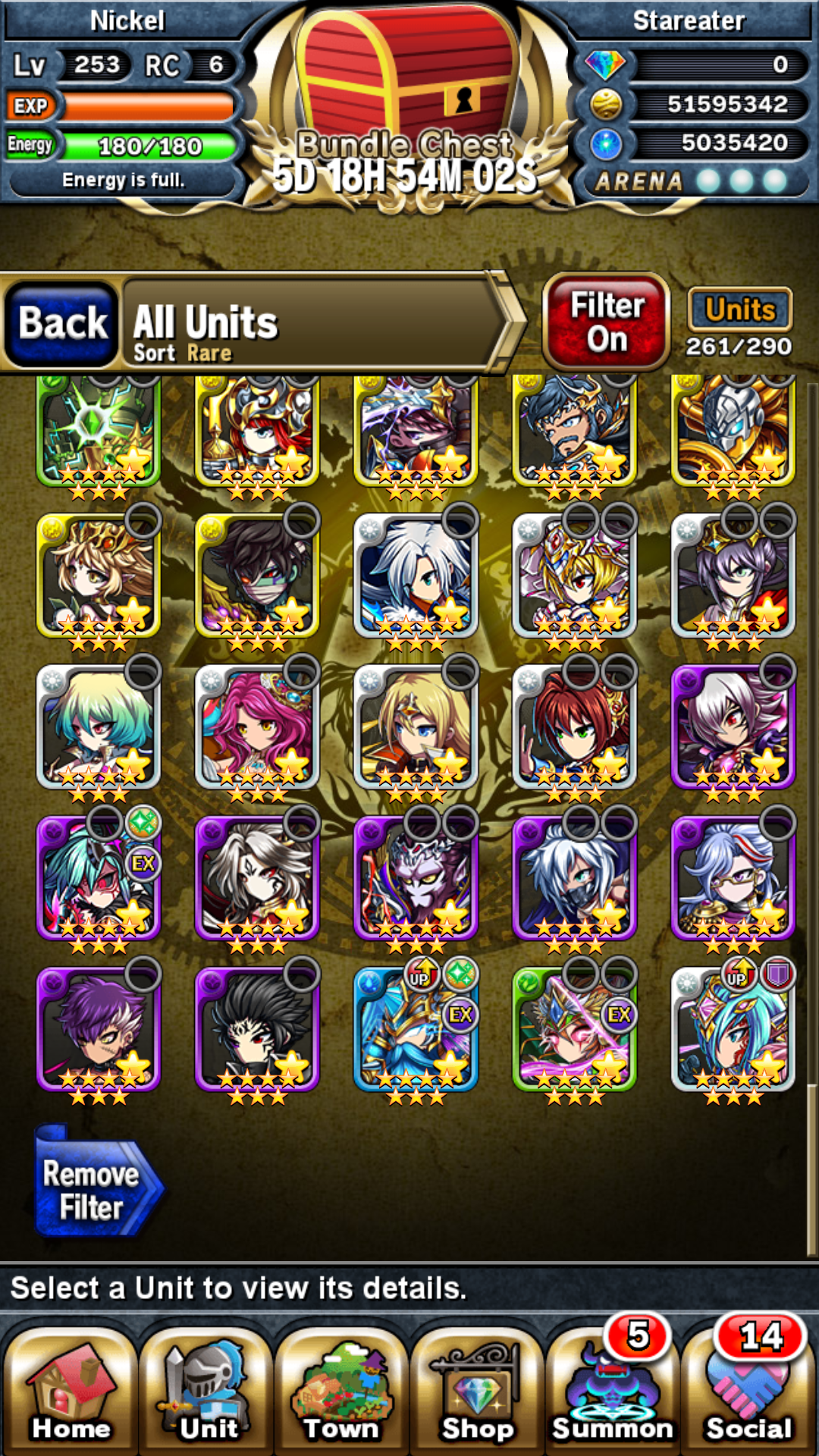Viewport: 819px width, 1456px height.
Task: View the white-haired masked ninja unit
Action: point(574,878)
